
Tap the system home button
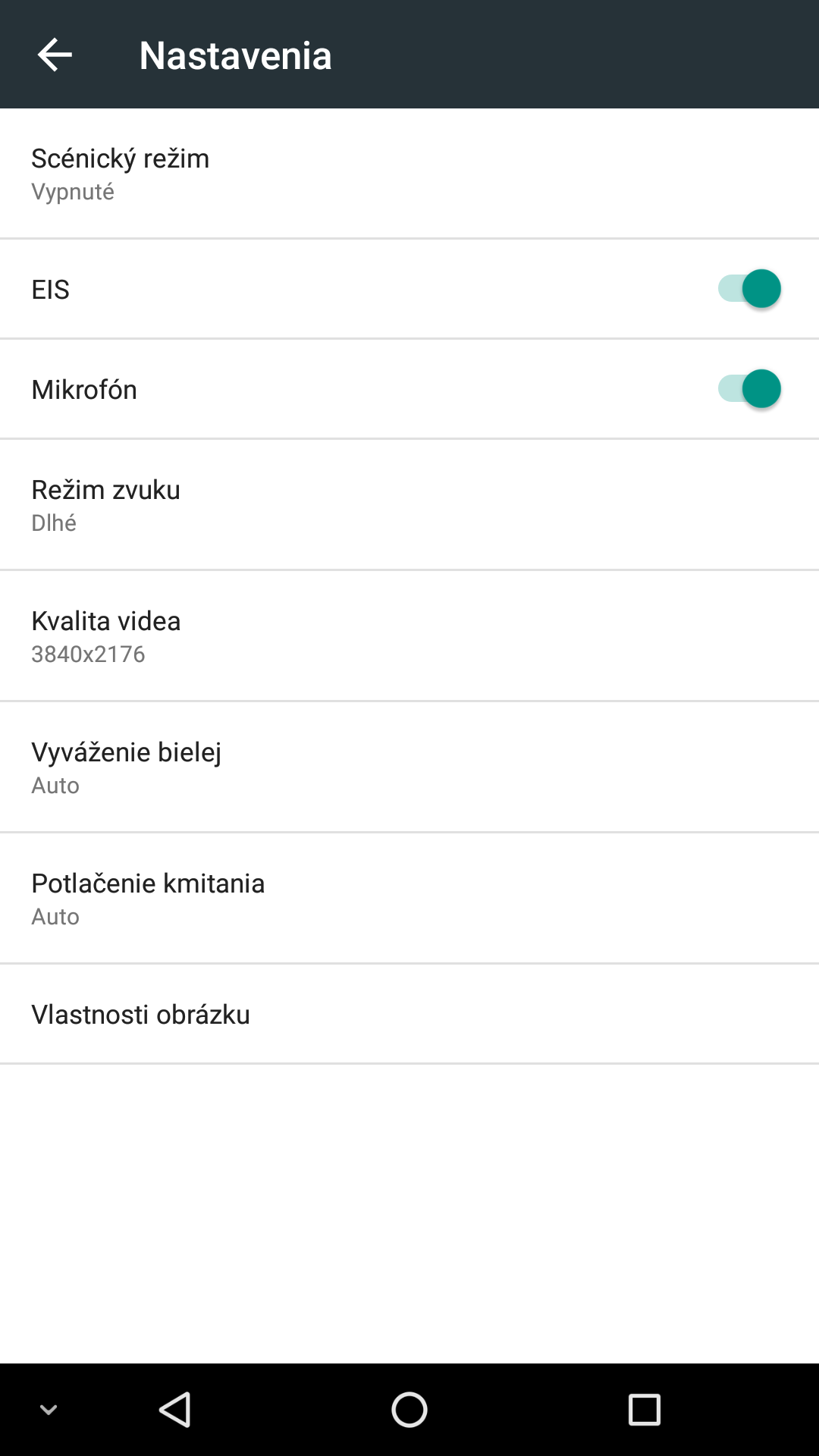click(x=409, y=1410)
